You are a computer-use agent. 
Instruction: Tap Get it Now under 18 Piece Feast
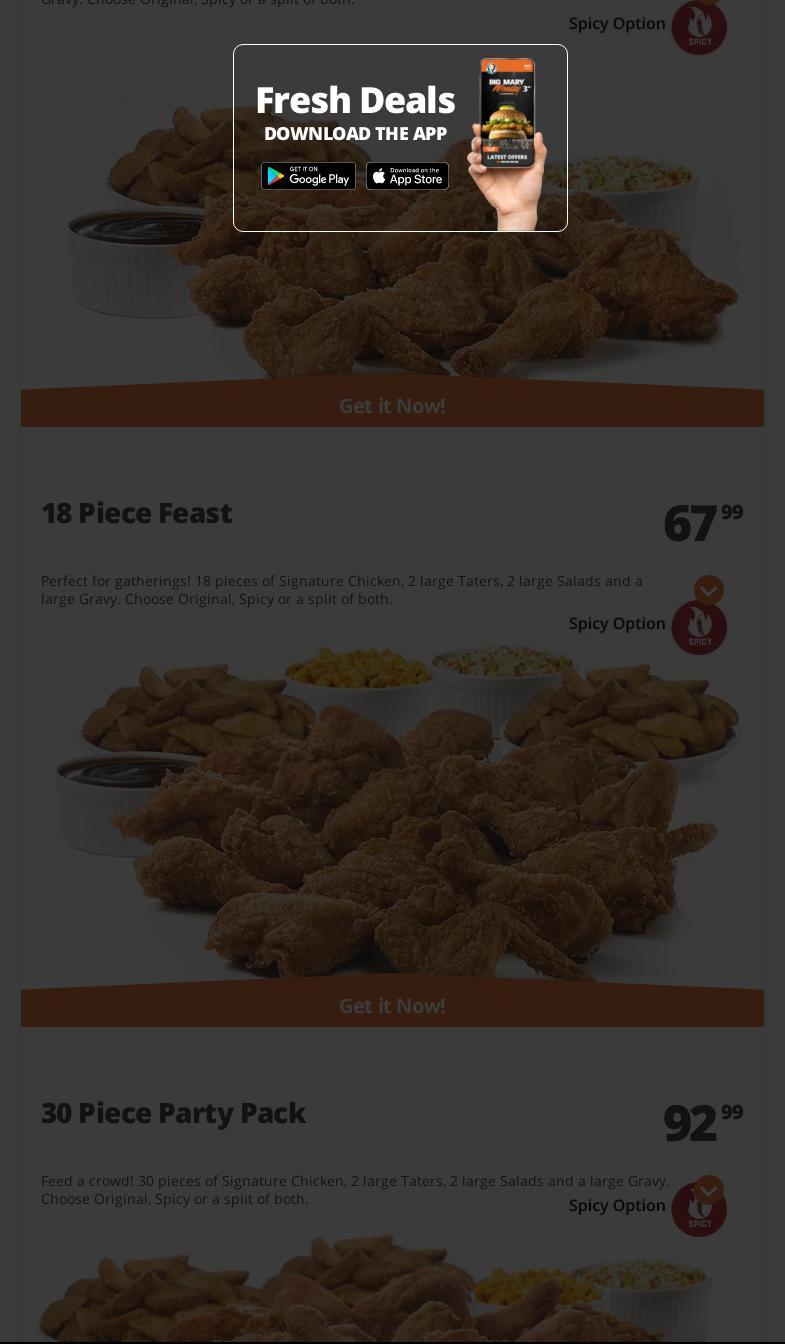(392, 1006)
